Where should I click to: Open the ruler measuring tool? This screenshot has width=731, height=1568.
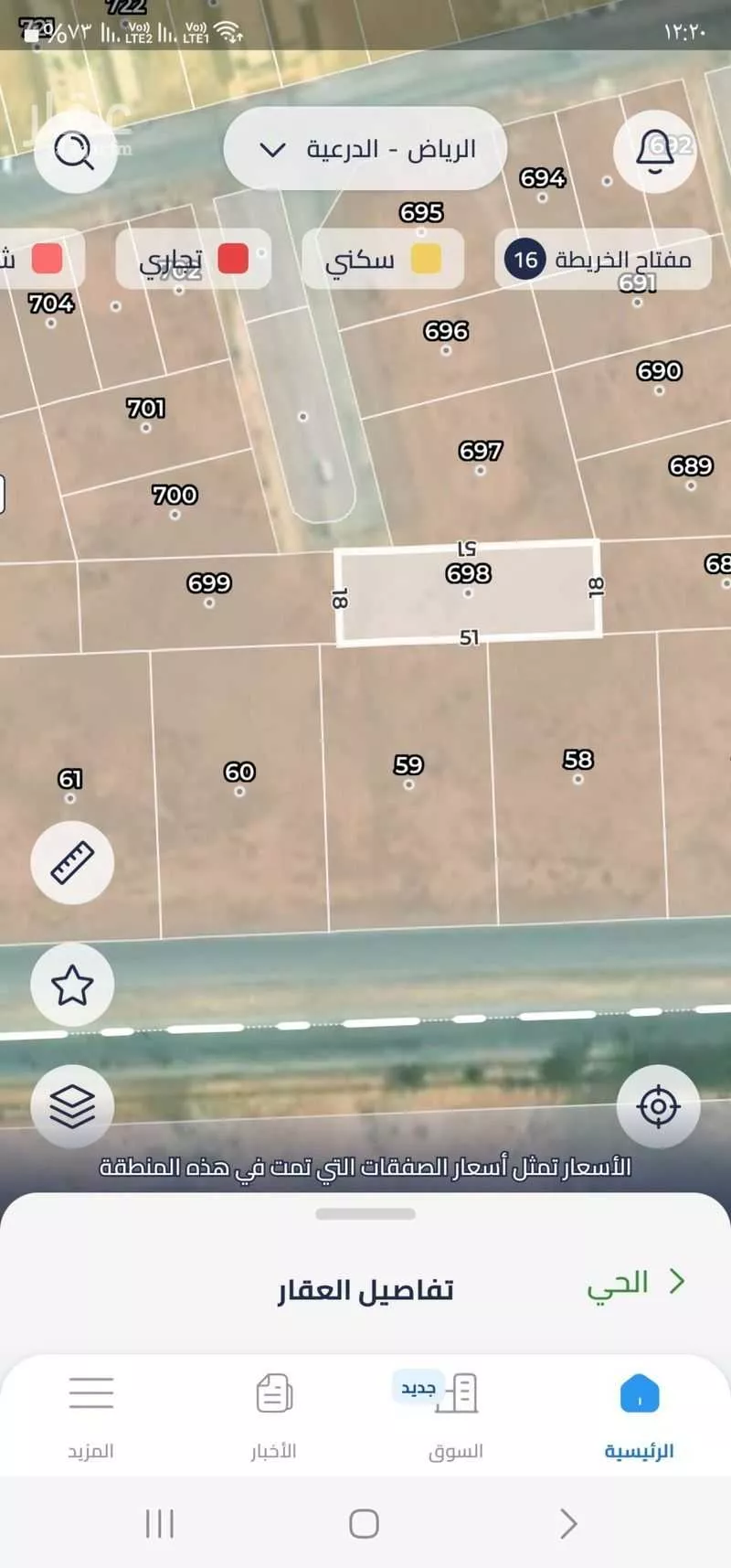click(72, 862)
